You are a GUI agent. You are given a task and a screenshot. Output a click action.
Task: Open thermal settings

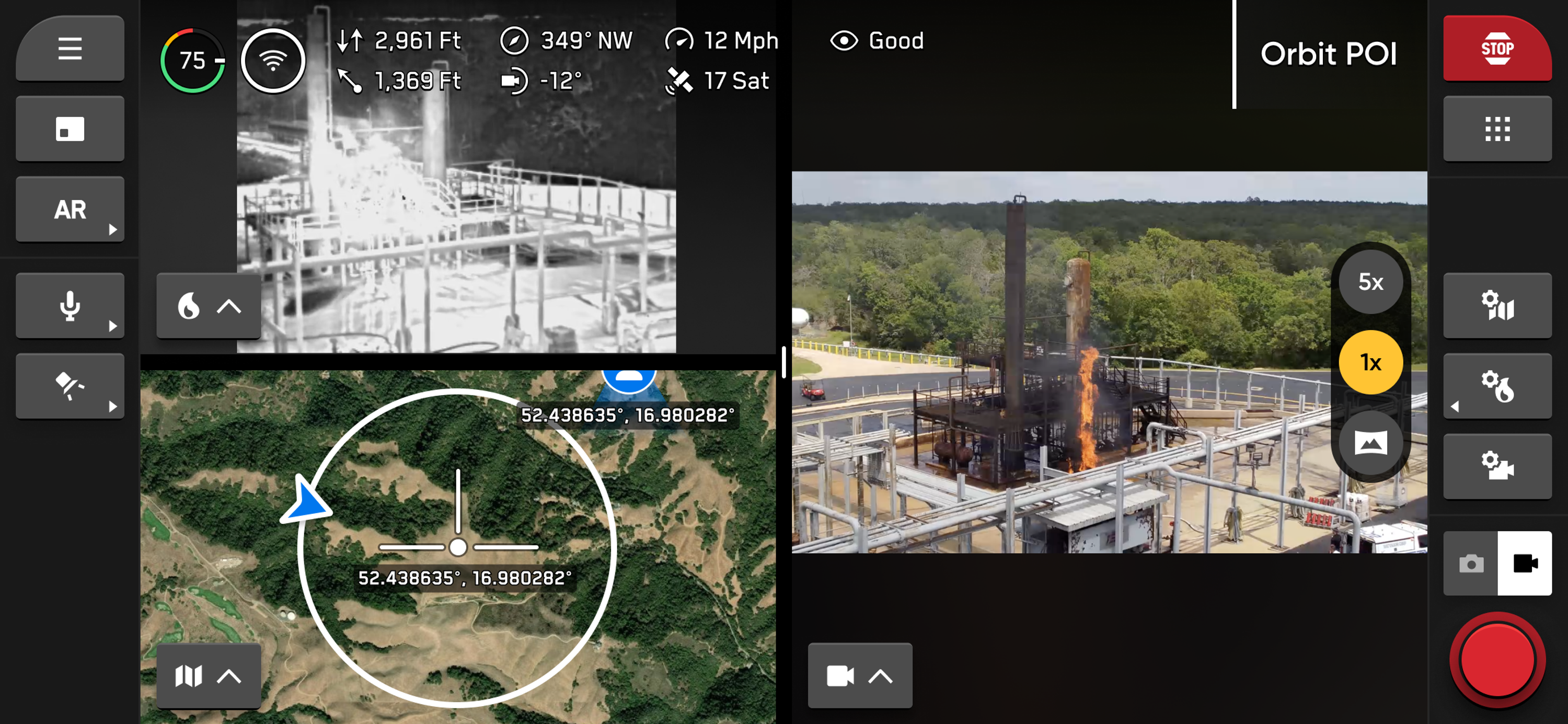pos(1497,386)
